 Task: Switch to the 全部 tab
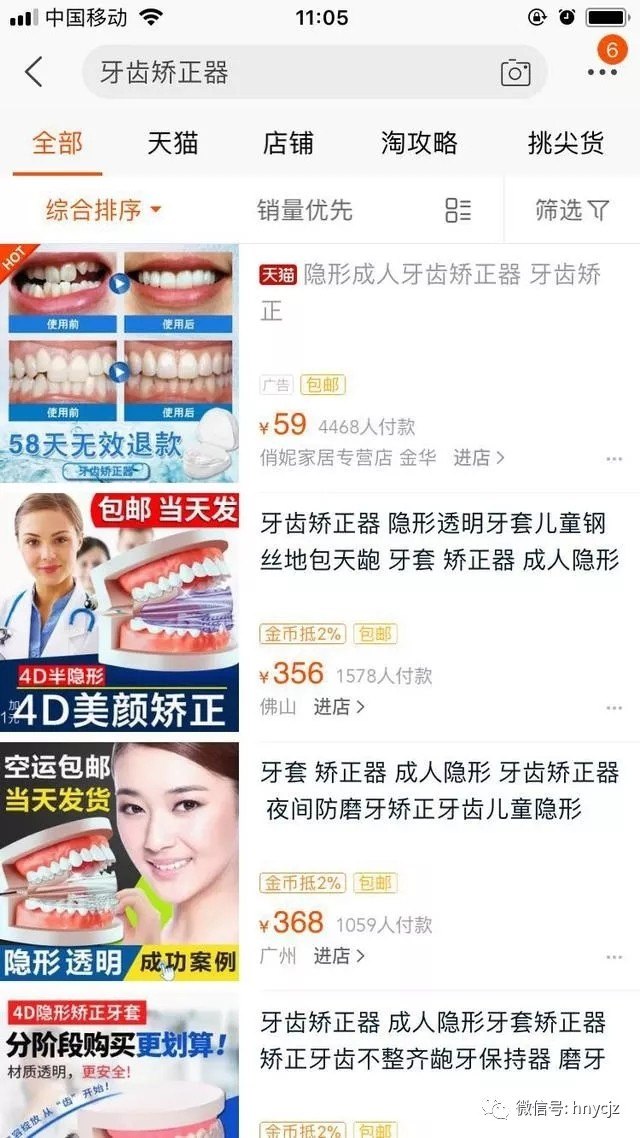point(57,143)
